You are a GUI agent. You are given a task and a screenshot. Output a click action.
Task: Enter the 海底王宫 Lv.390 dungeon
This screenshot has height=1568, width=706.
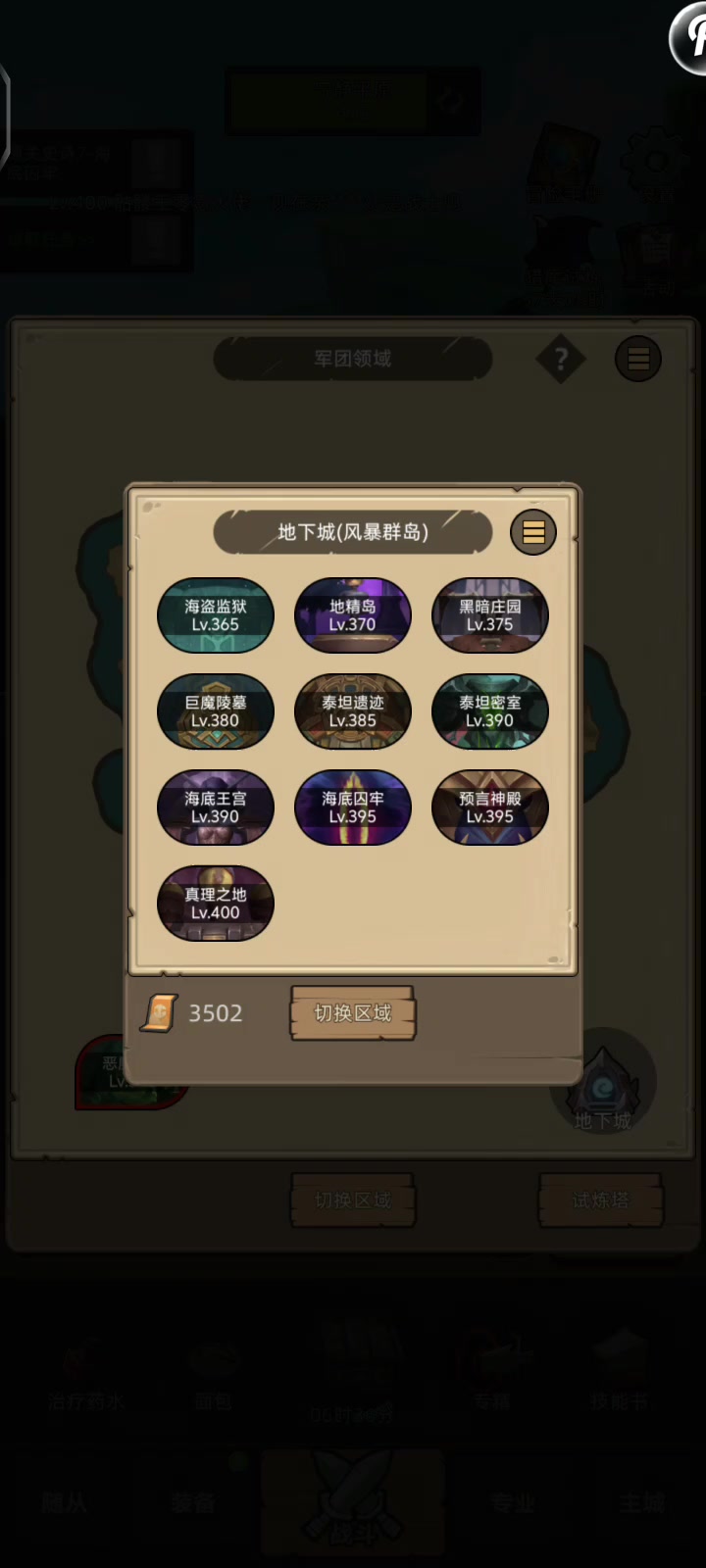(x=216, y=808)
